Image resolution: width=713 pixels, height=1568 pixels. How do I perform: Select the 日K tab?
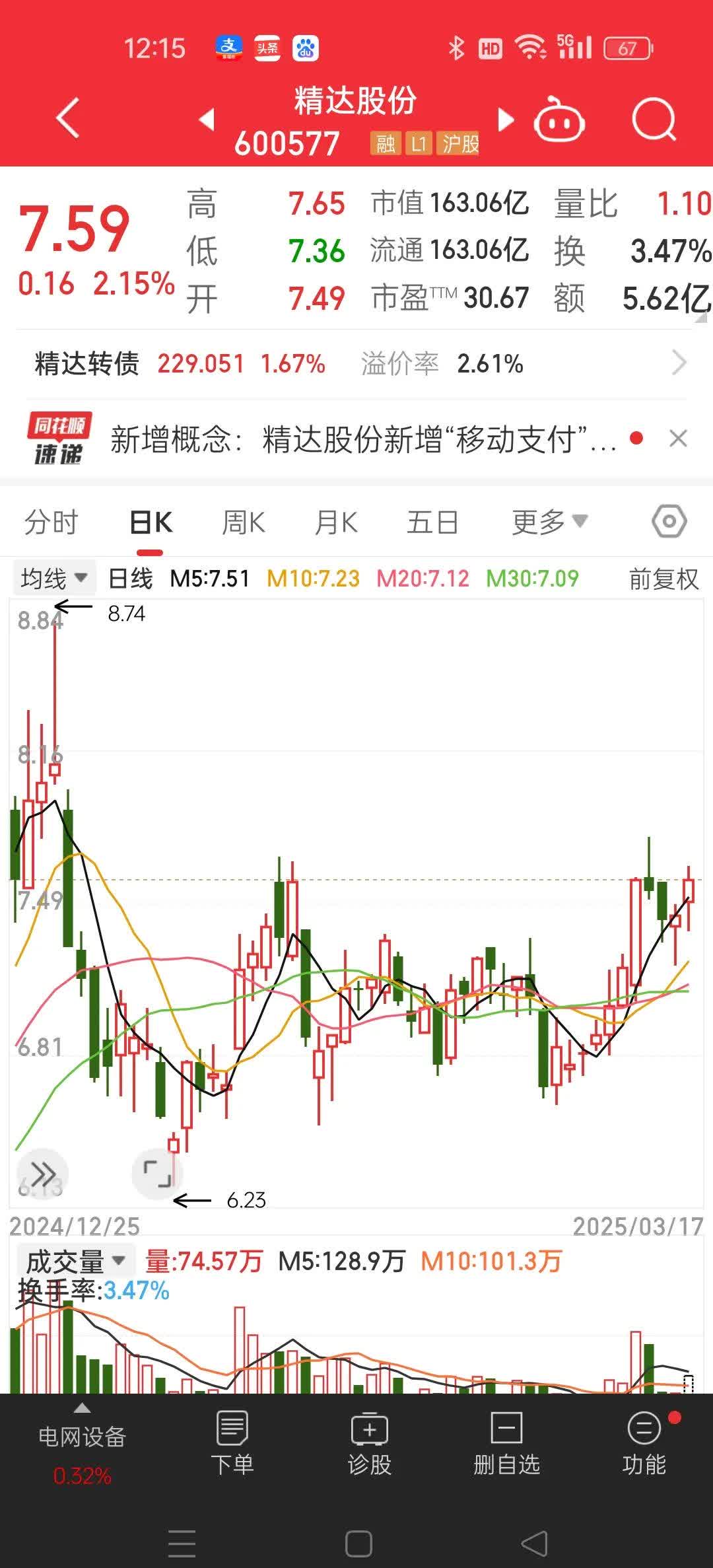[151, 522]
